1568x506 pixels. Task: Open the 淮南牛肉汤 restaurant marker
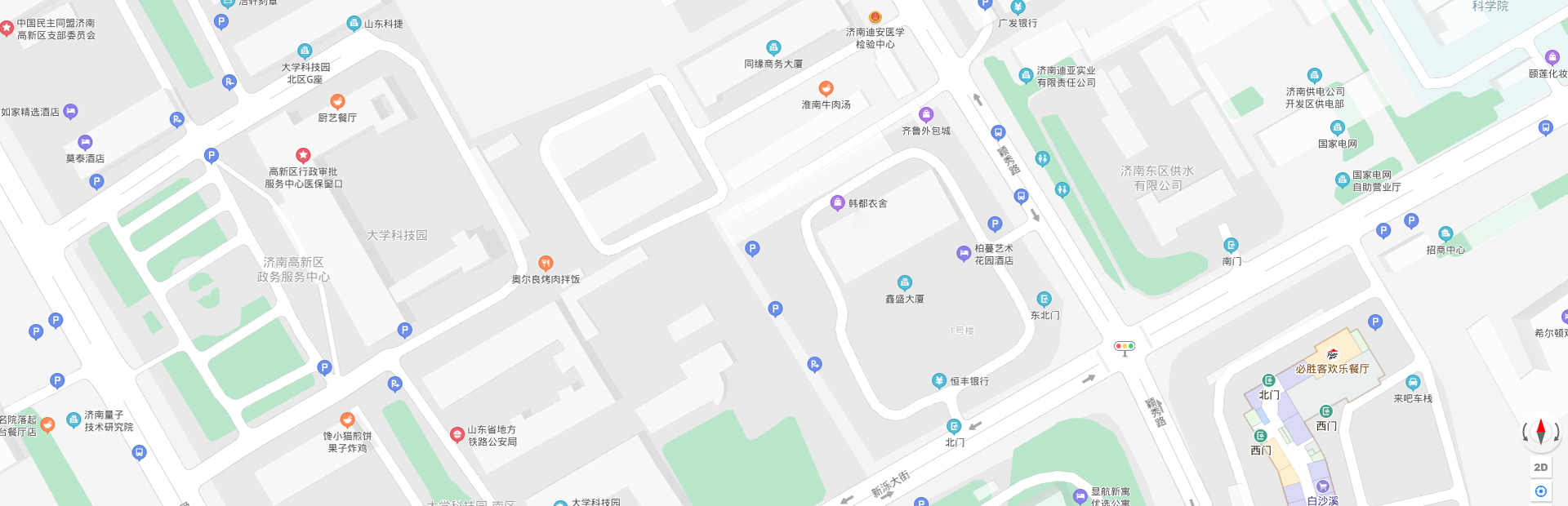click(x=826, y=89)
